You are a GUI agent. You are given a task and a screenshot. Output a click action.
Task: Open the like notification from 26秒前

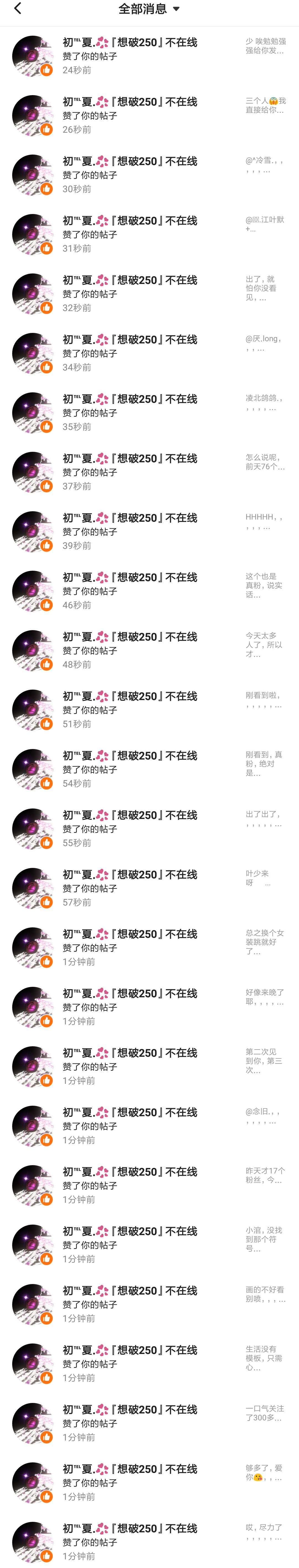[149, 116]
